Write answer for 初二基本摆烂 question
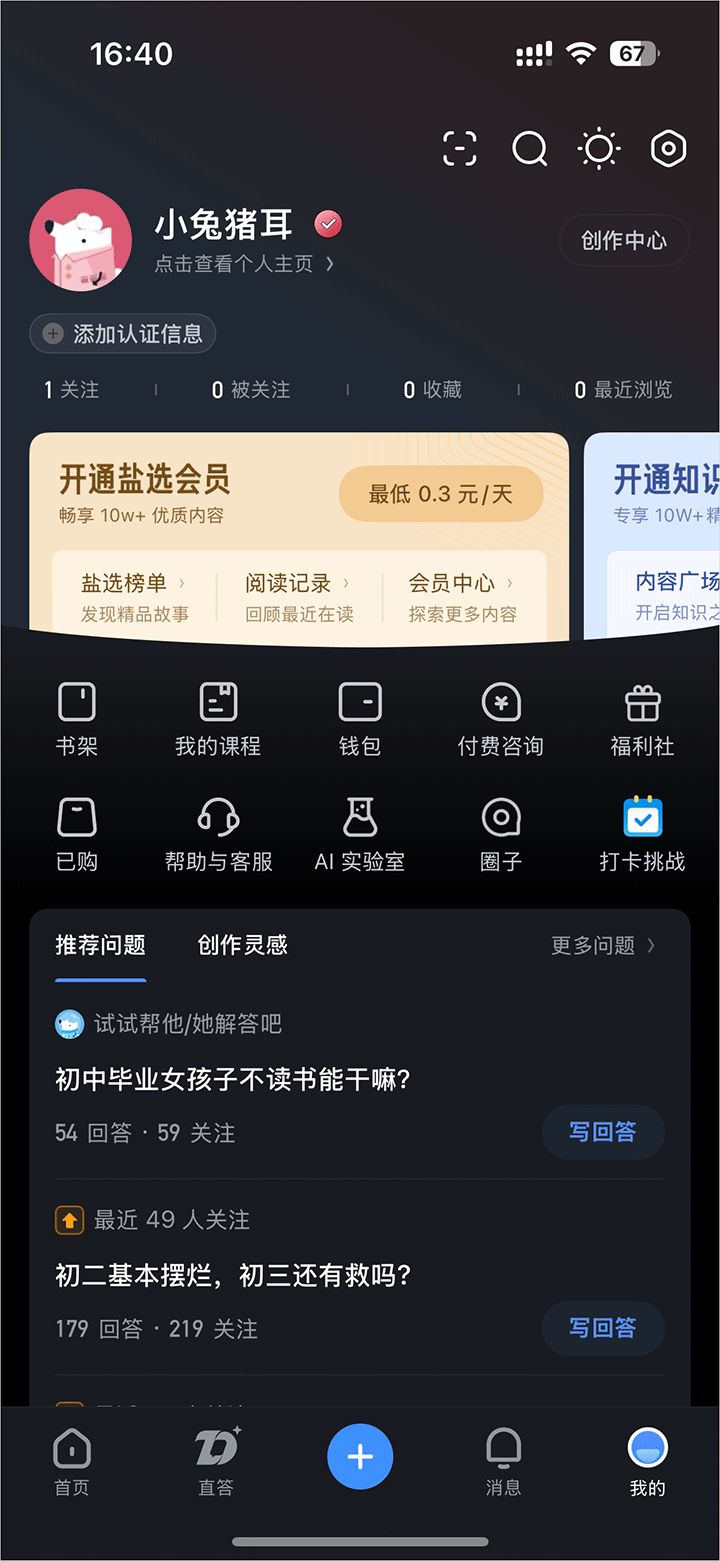The height and width of the screenshot is (1561, 720). pos(602,1328)
